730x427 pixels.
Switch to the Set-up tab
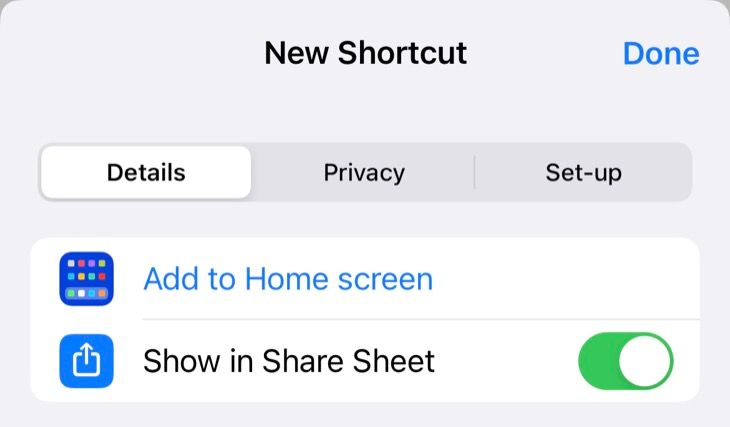[583, 172]
